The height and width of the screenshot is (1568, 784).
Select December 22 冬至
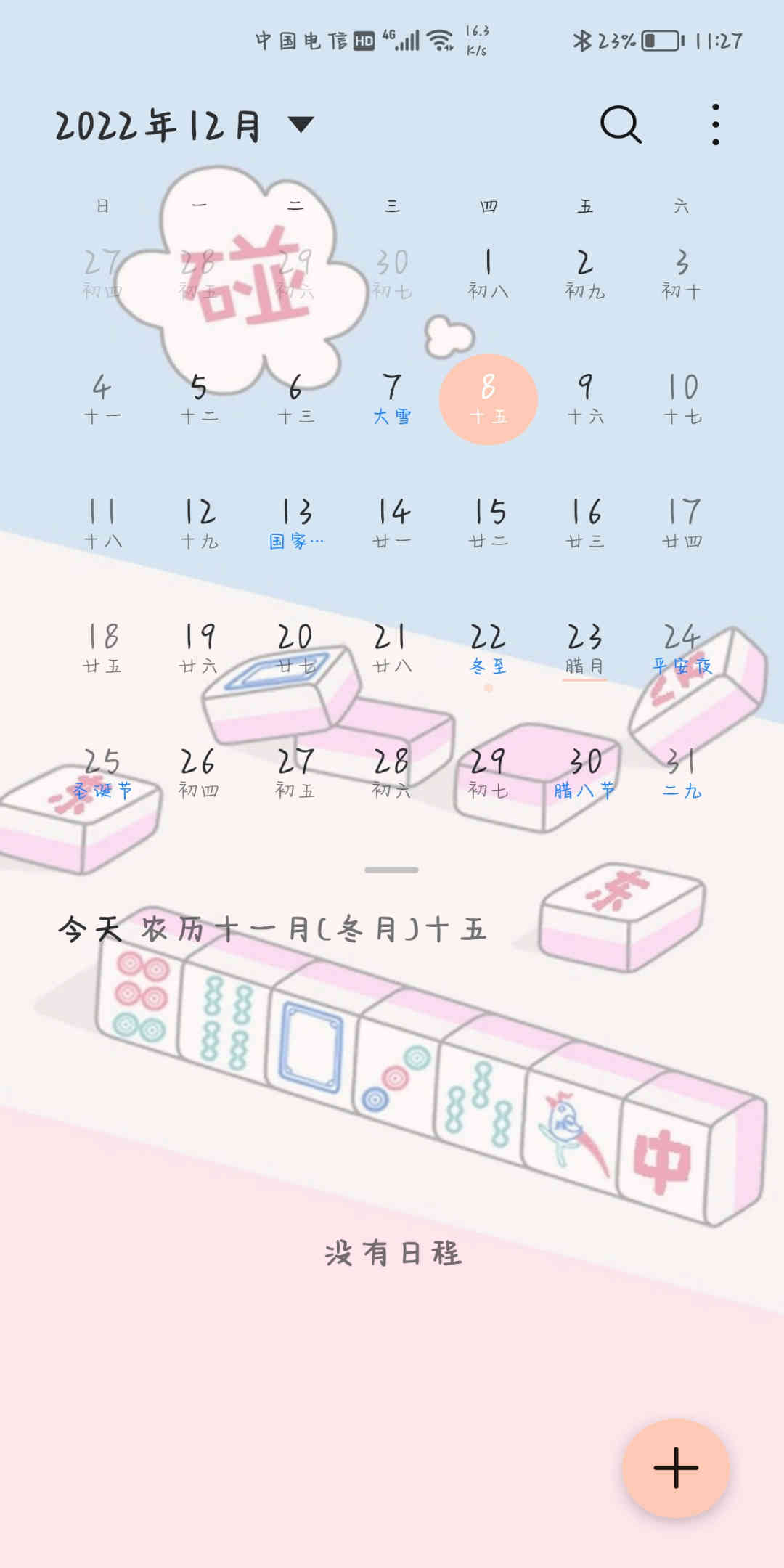489,648
